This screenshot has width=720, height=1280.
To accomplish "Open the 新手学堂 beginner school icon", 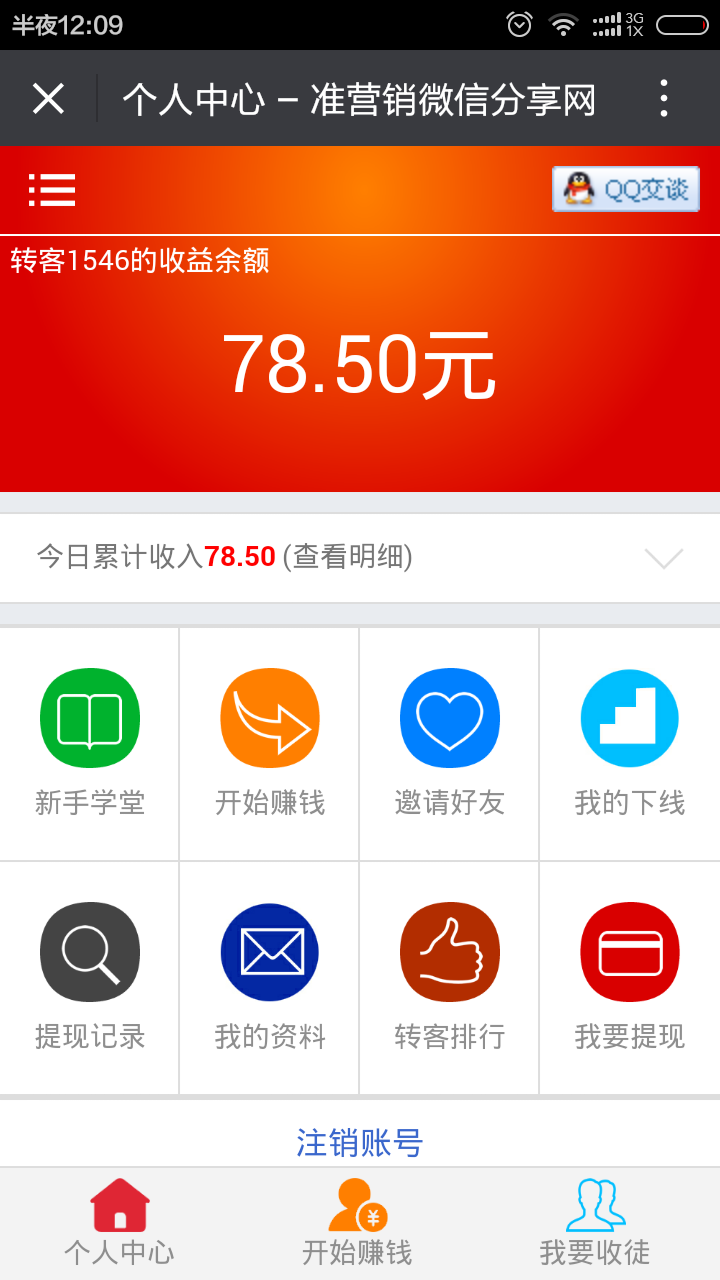I will [89, 718].
